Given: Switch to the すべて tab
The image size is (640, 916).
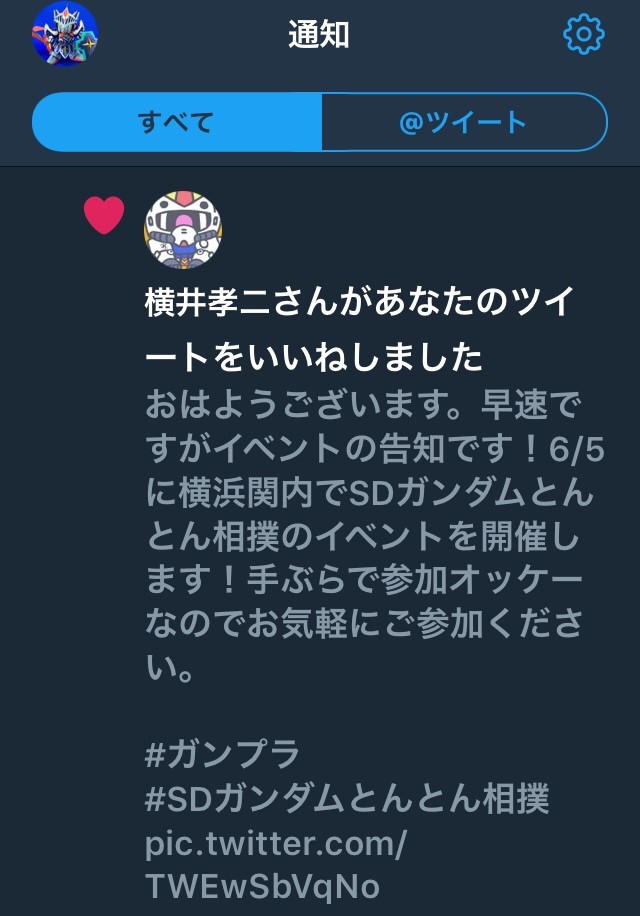Looking at the screenshot, I should pos(177,122).
